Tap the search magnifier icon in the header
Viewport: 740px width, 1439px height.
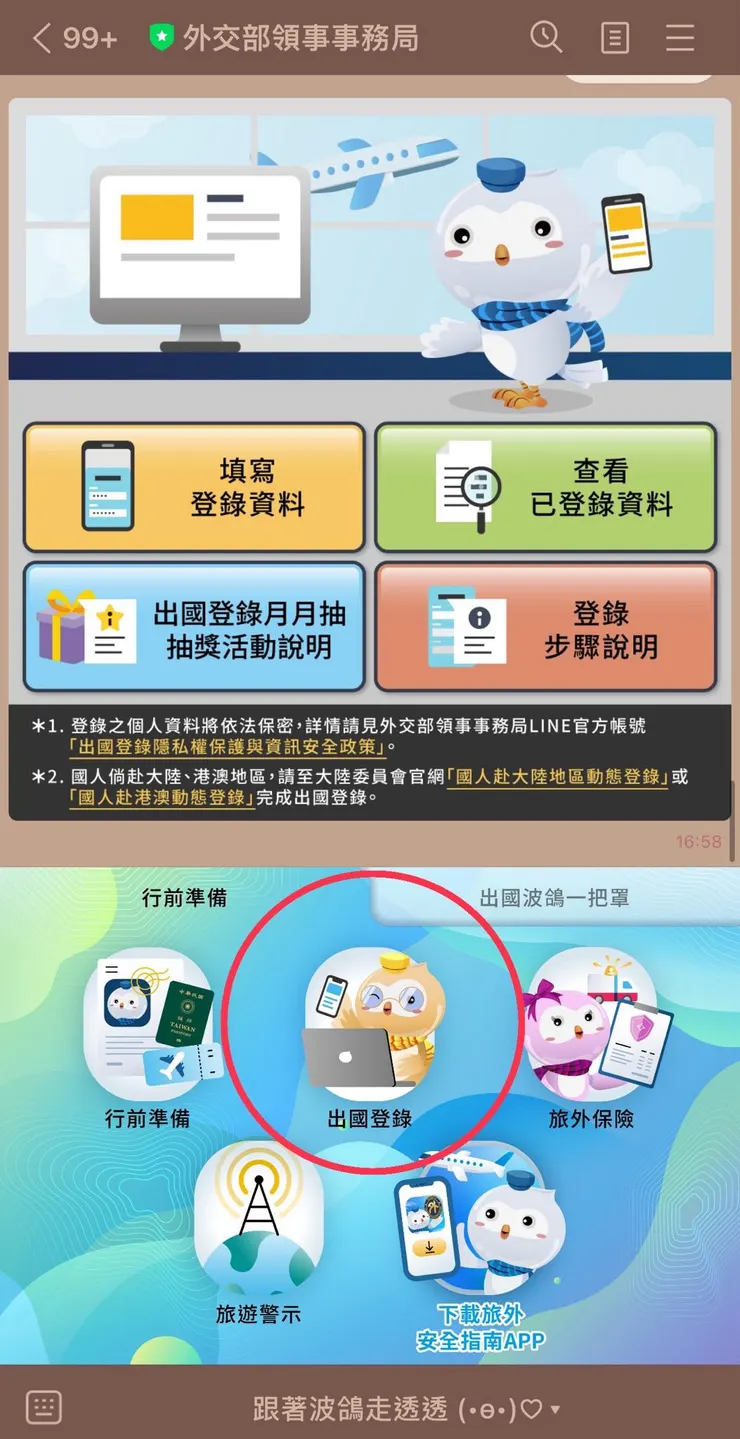point(546,38)
